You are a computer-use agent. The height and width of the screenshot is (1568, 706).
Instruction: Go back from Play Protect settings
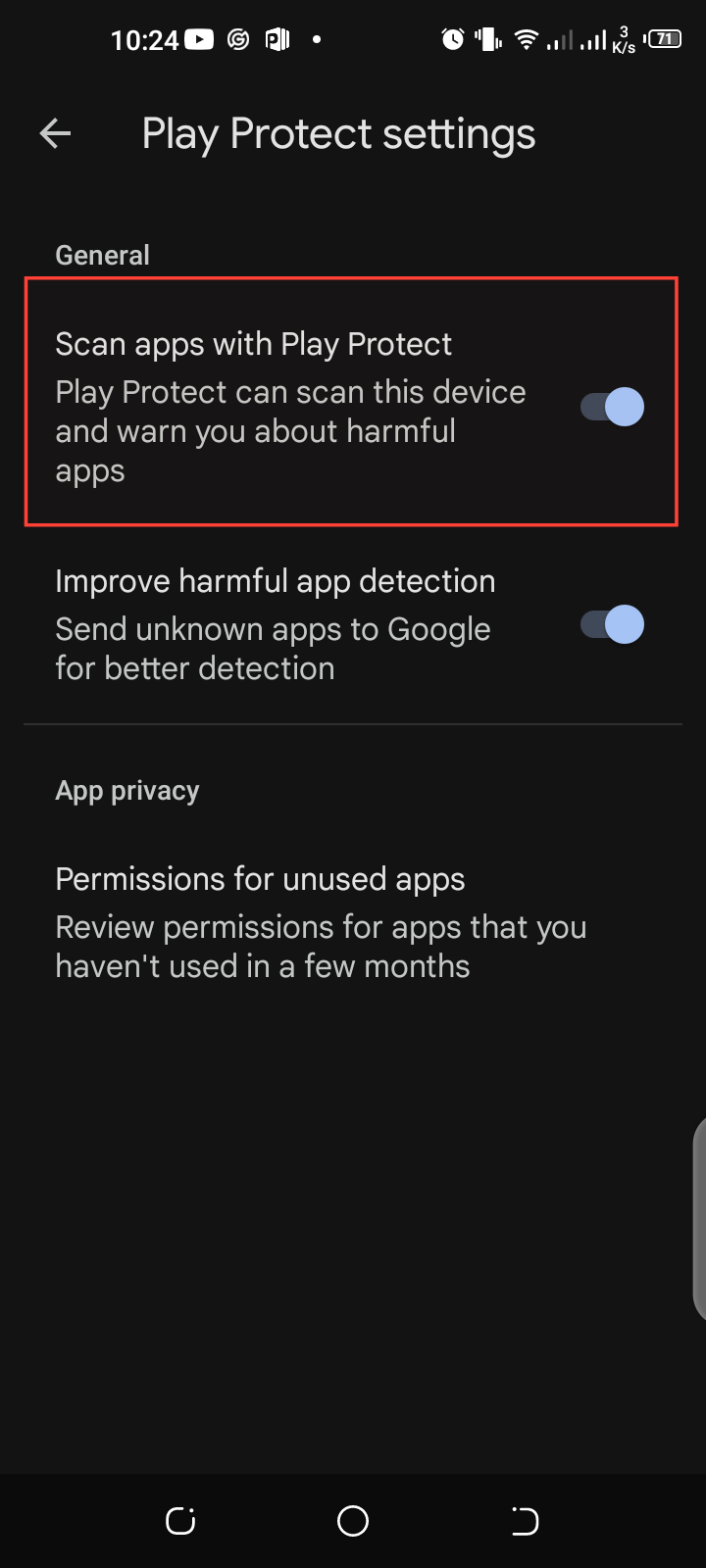click(x=56, y=134)
